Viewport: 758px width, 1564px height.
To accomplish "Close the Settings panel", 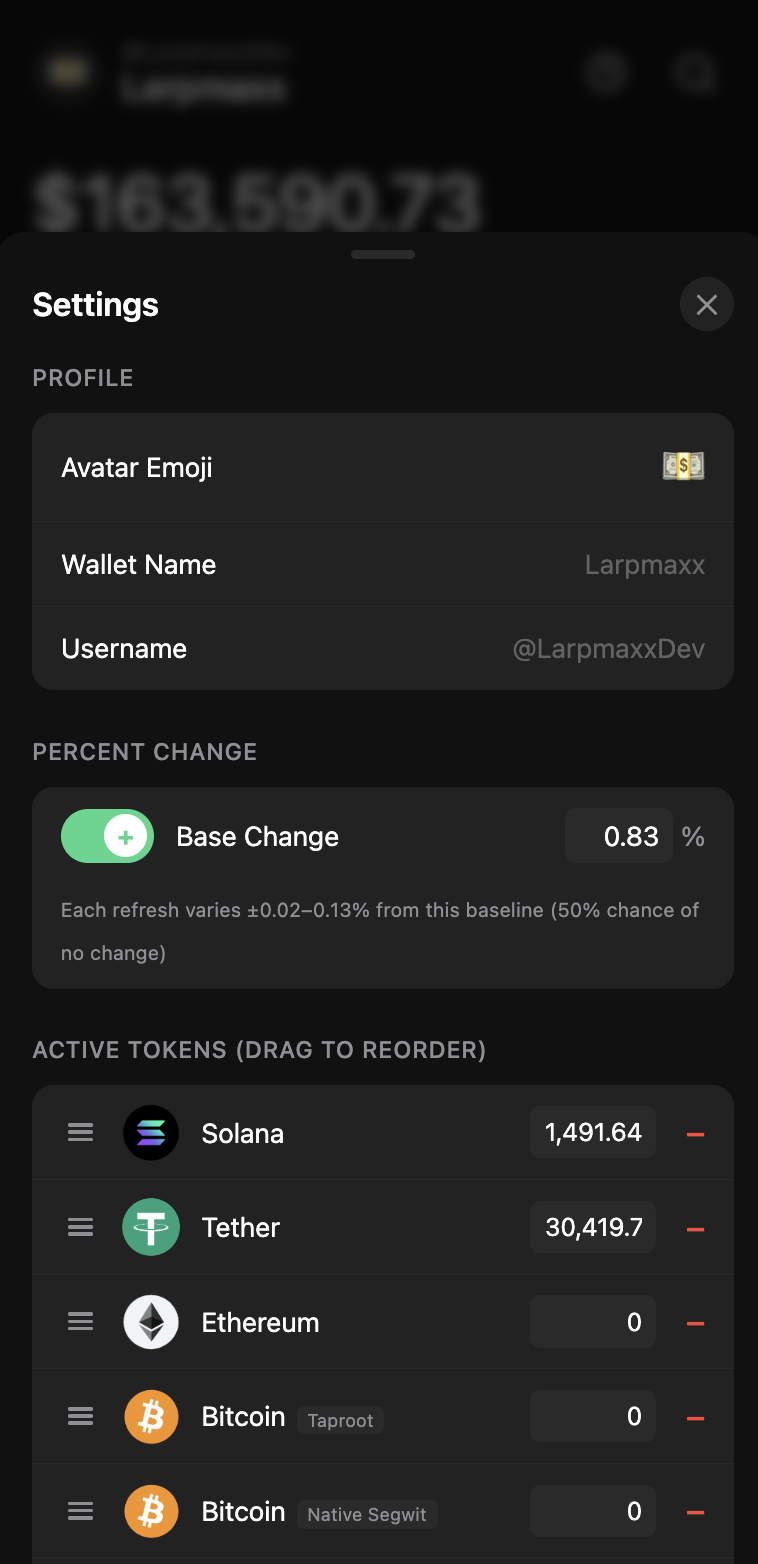I will pyautogui.click(x=707, y=304).
